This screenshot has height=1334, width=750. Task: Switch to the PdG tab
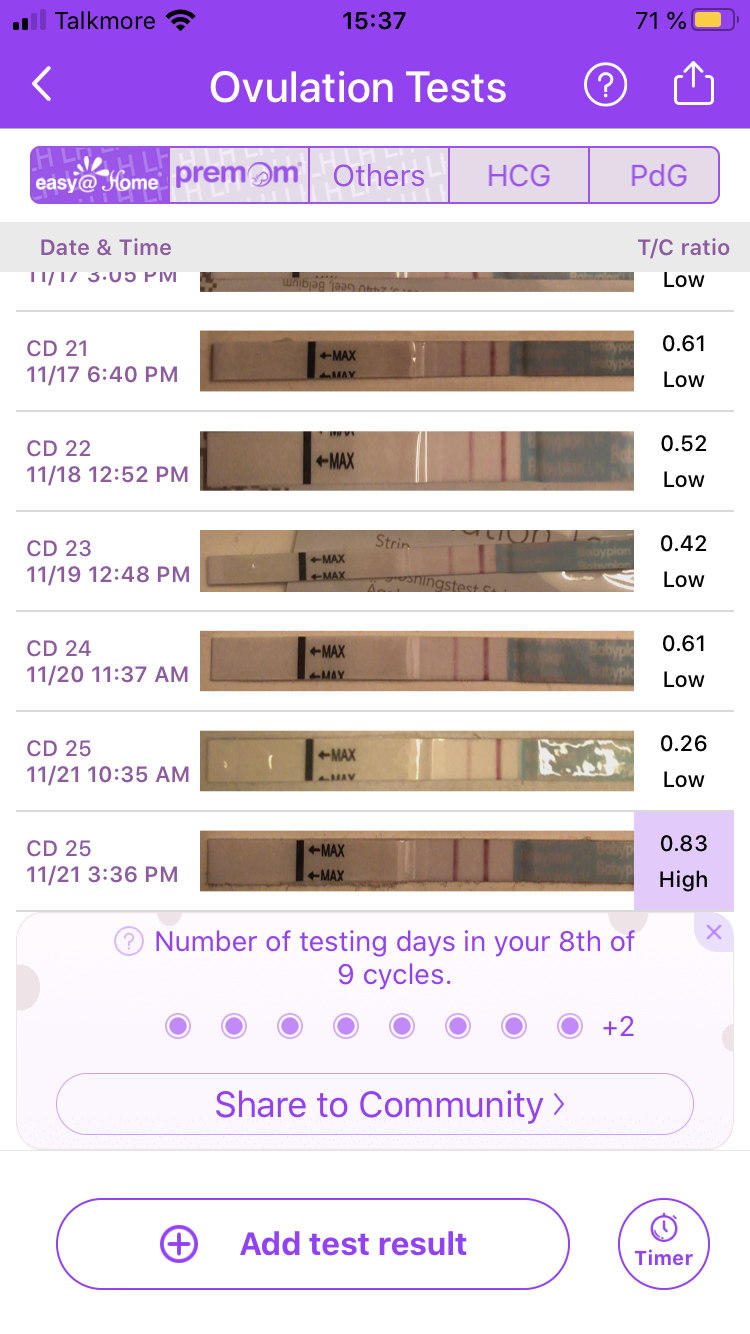pyautogui.click(x=658, y=176)
